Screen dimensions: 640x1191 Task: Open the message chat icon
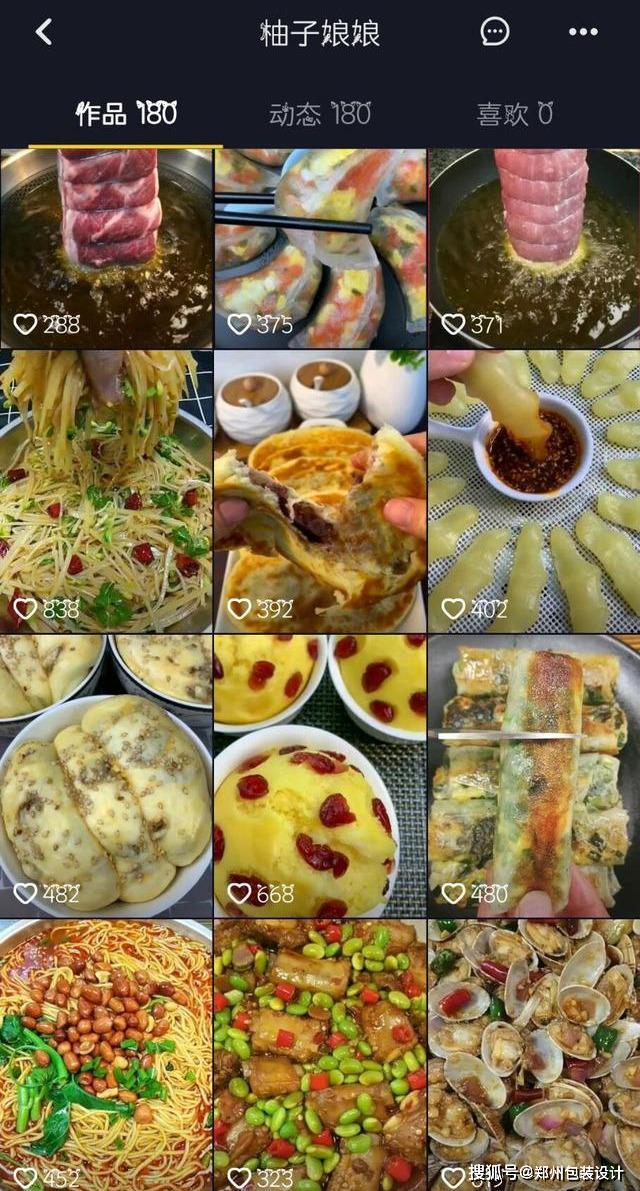(494, 32)
